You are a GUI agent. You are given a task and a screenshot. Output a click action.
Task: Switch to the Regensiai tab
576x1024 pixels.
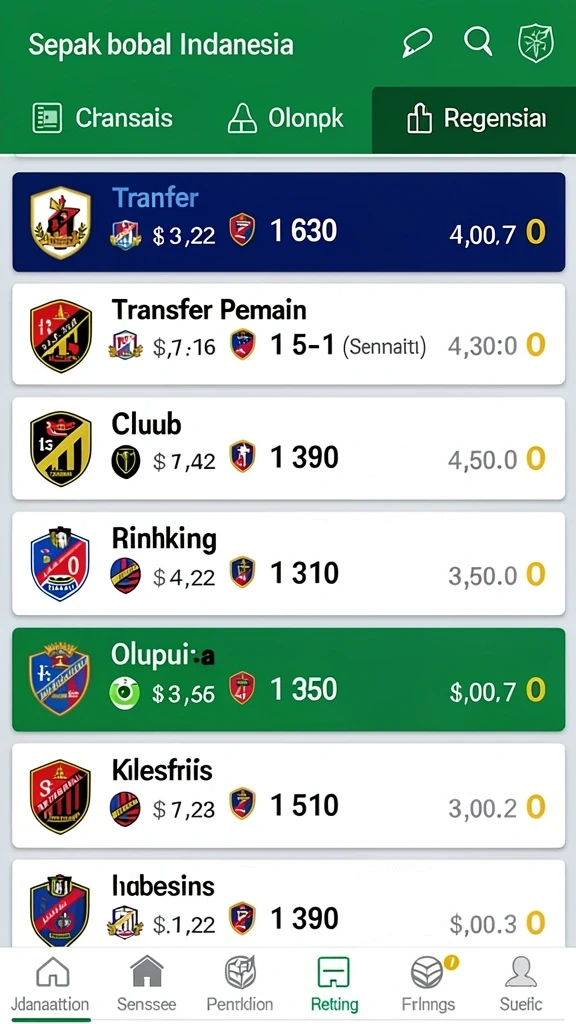pos(474,120)
